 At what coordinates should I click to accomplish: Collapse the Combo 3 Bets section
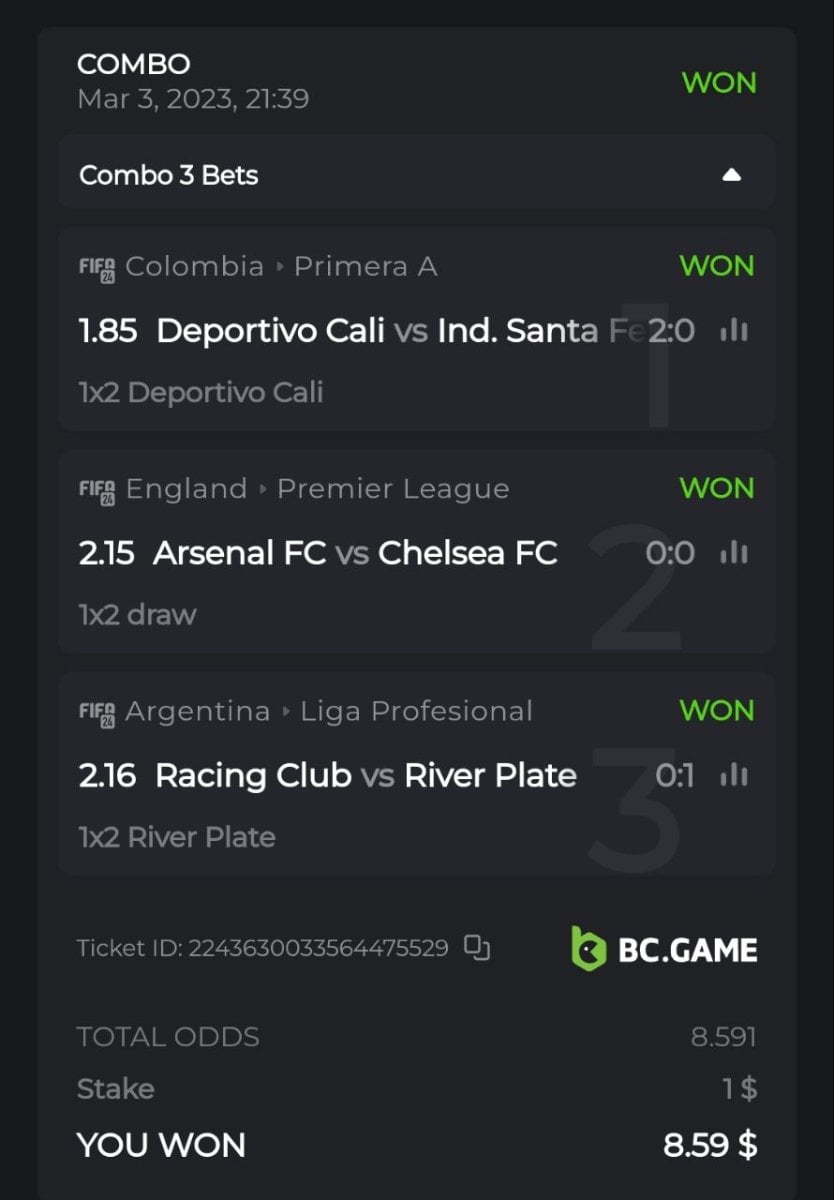pyautogui.click(x=731, y=175)
